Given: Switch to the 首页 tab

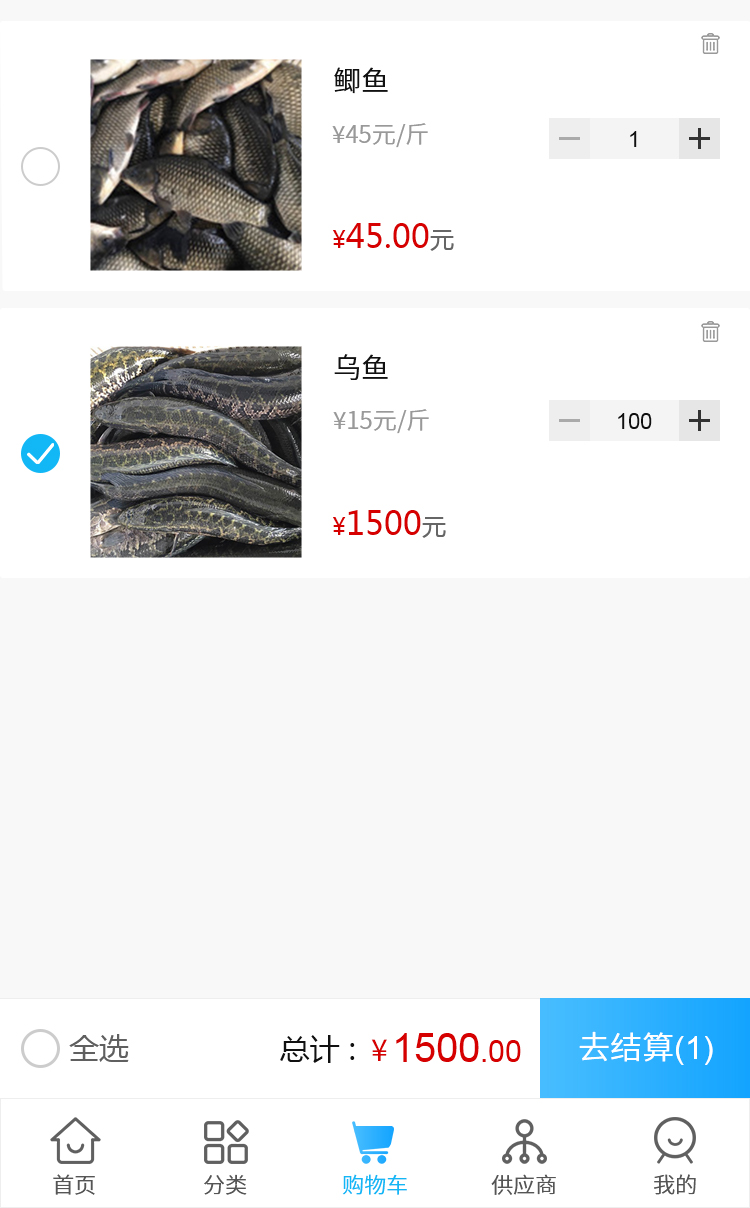Looking at the screenshot, I should pyautogui.click(x=75, y=1156).
